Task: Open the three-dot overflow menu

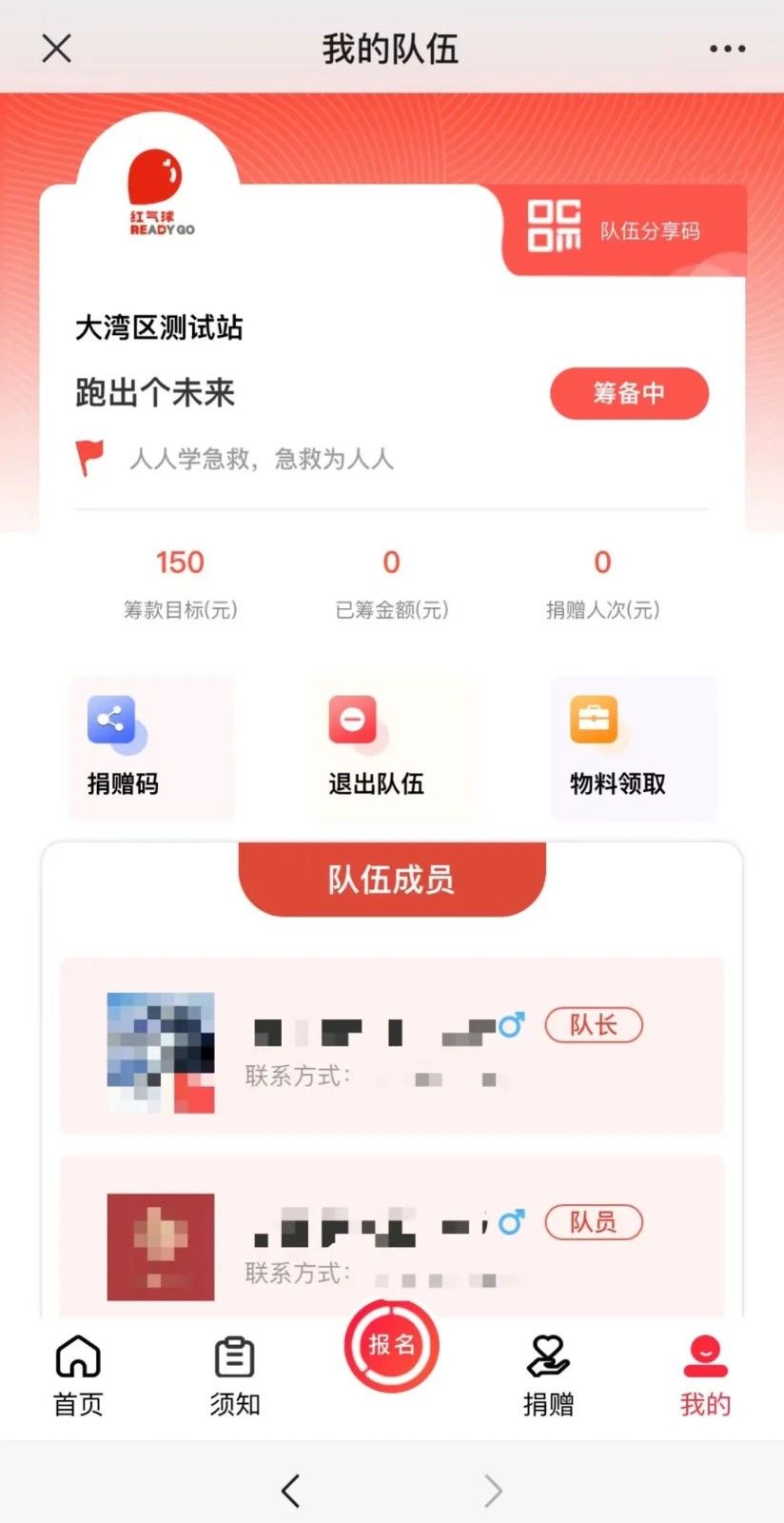Action: point(727,49)
